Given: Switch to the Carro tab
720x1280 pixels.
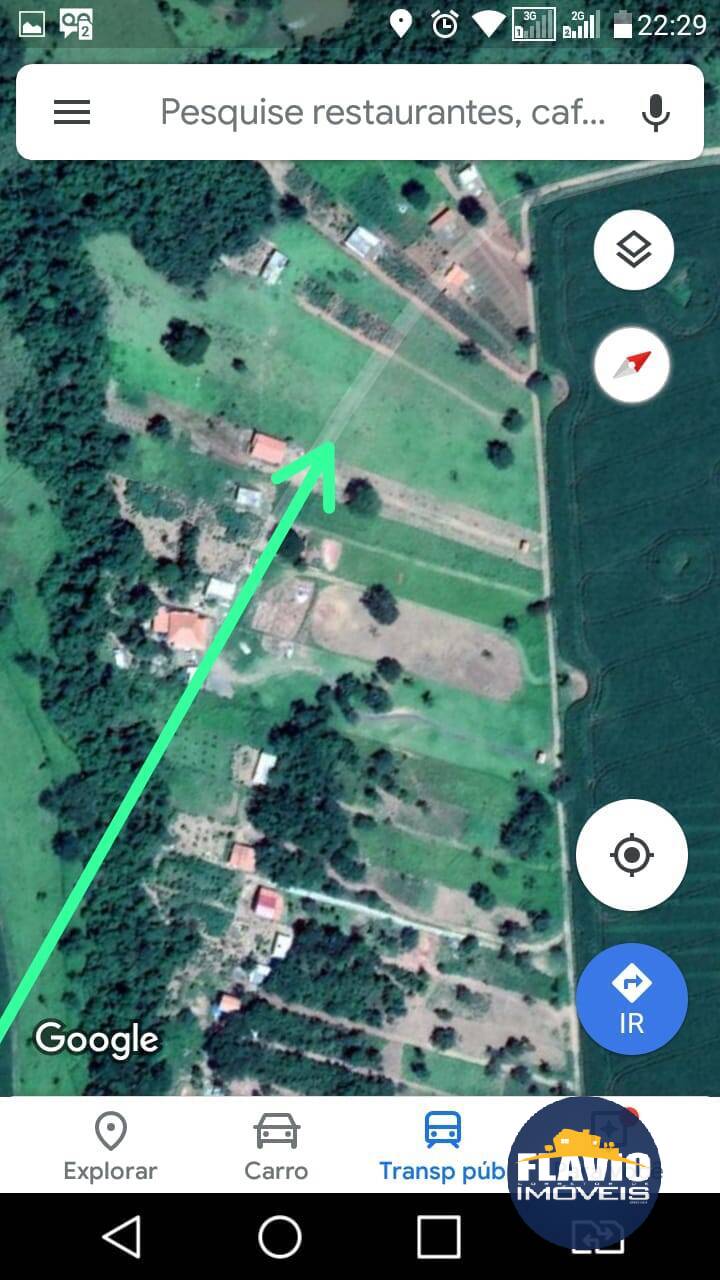Looking at the screenshot, I should pos(277,1146).
